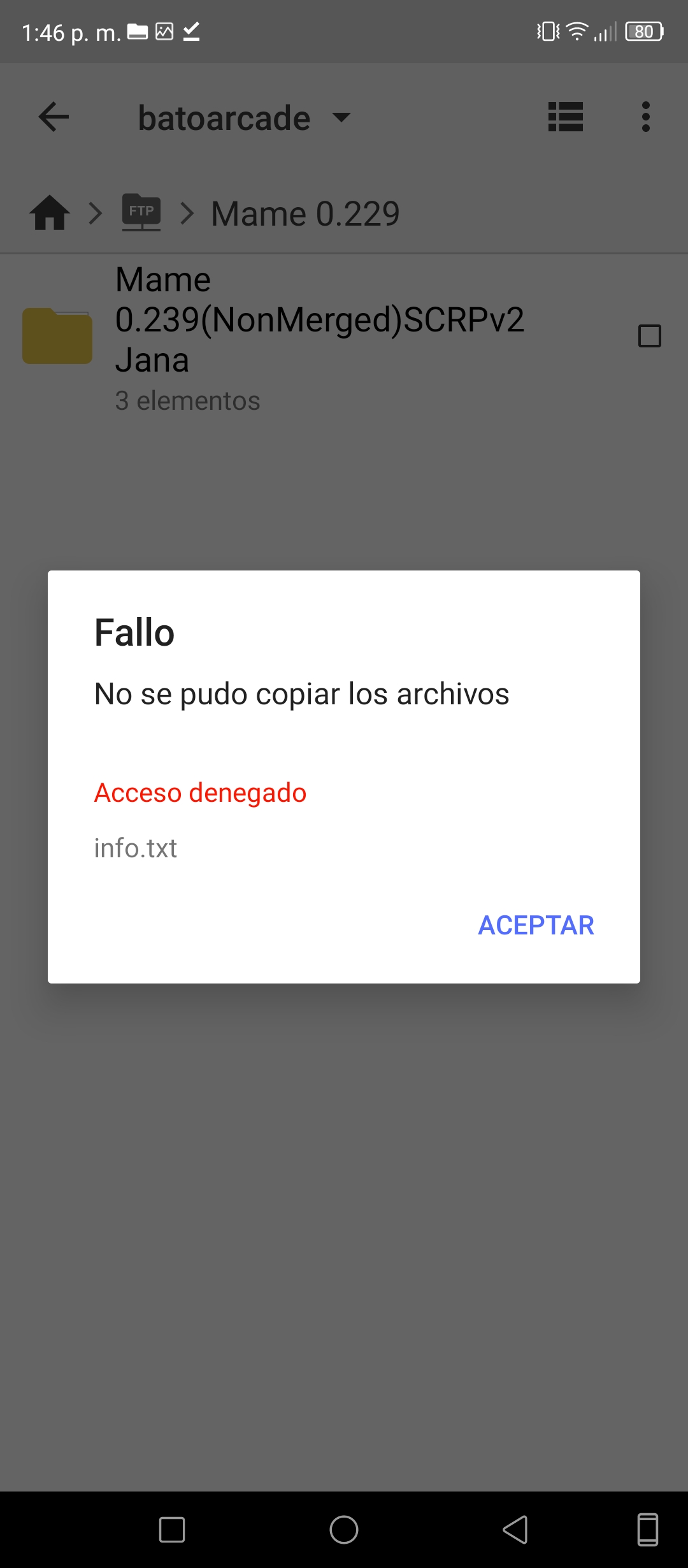Open the FTP root breadcrumb
Image resolution: width=688 pixels, height=1568 pixels.
tap(141, 212)
